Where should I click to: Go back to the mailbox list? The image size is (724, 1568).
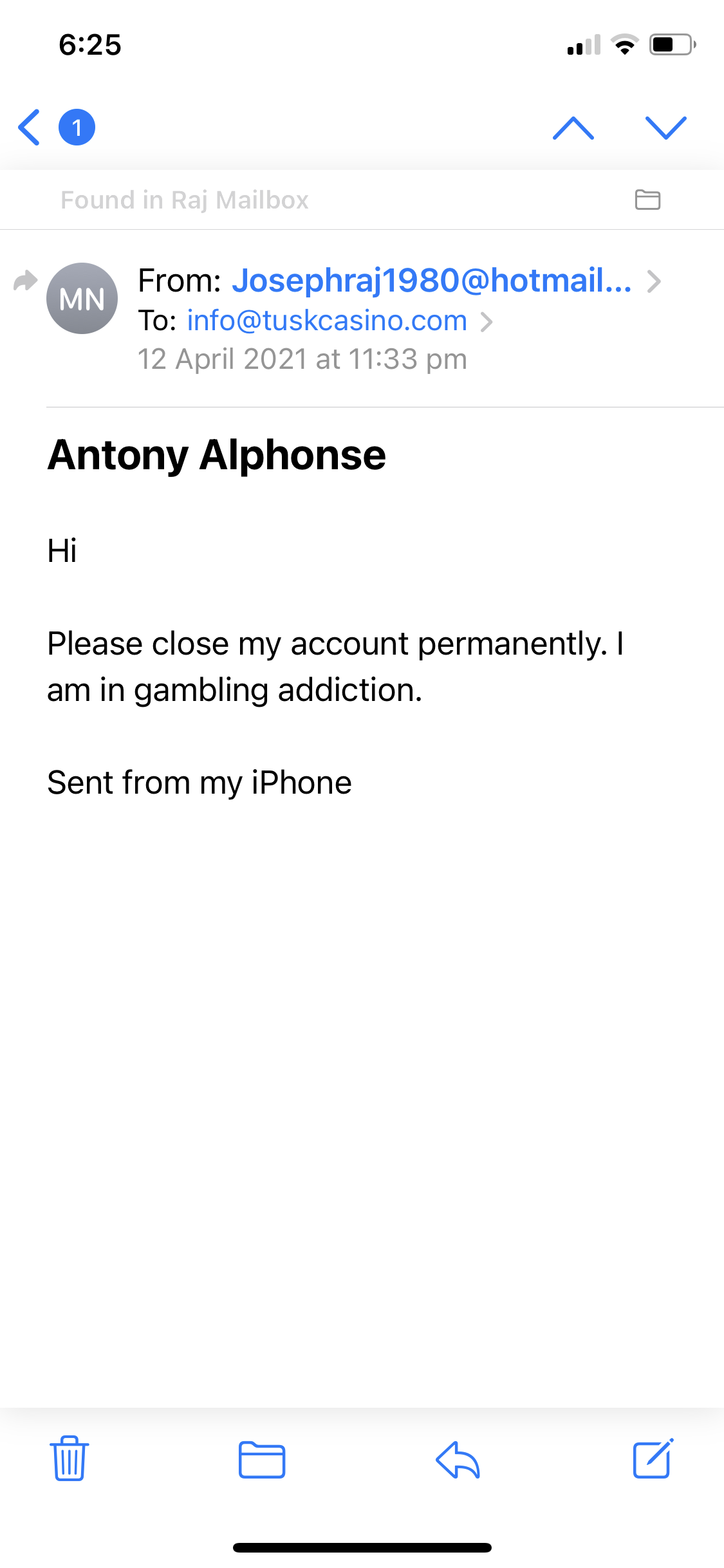point(30,127)
